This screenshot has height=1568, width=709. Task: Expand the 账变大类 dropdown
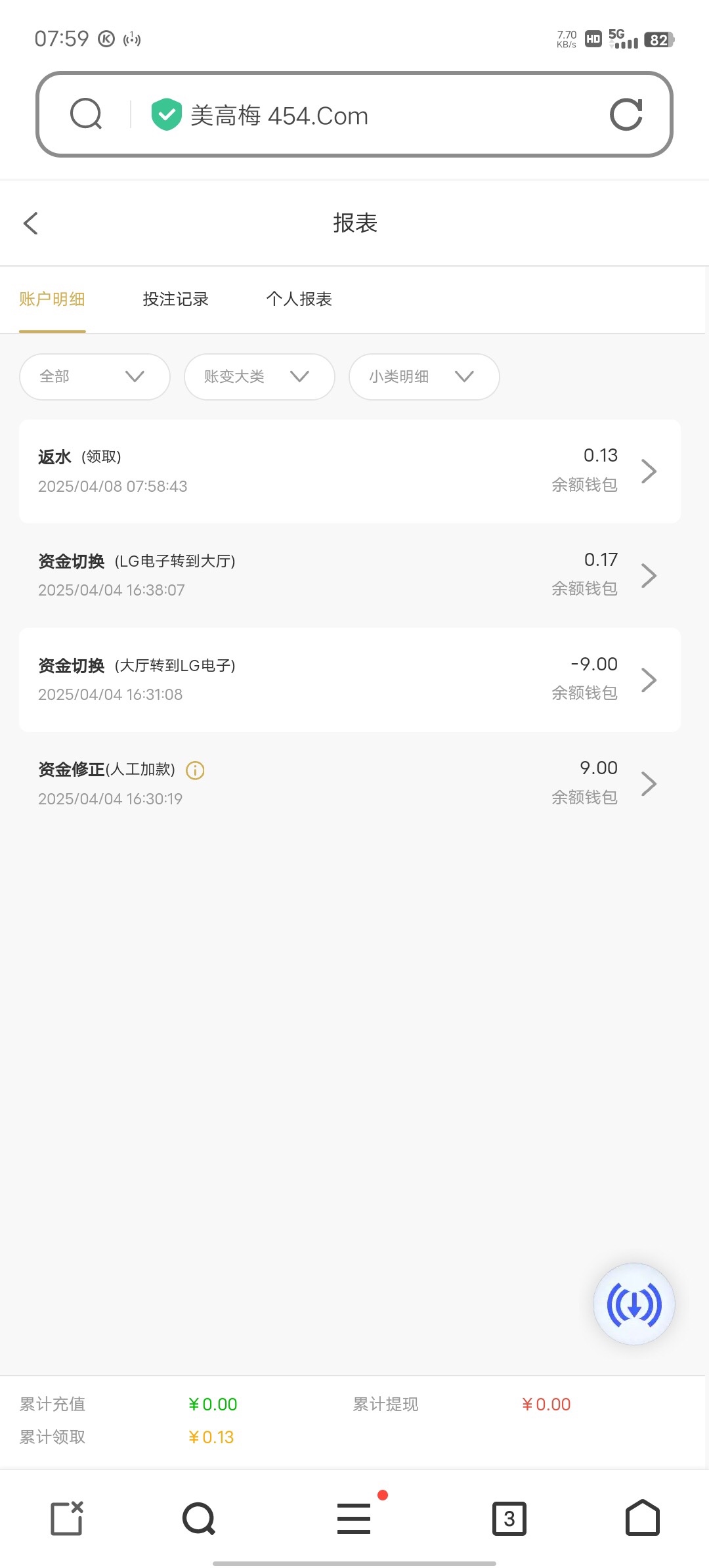(259, 377)
